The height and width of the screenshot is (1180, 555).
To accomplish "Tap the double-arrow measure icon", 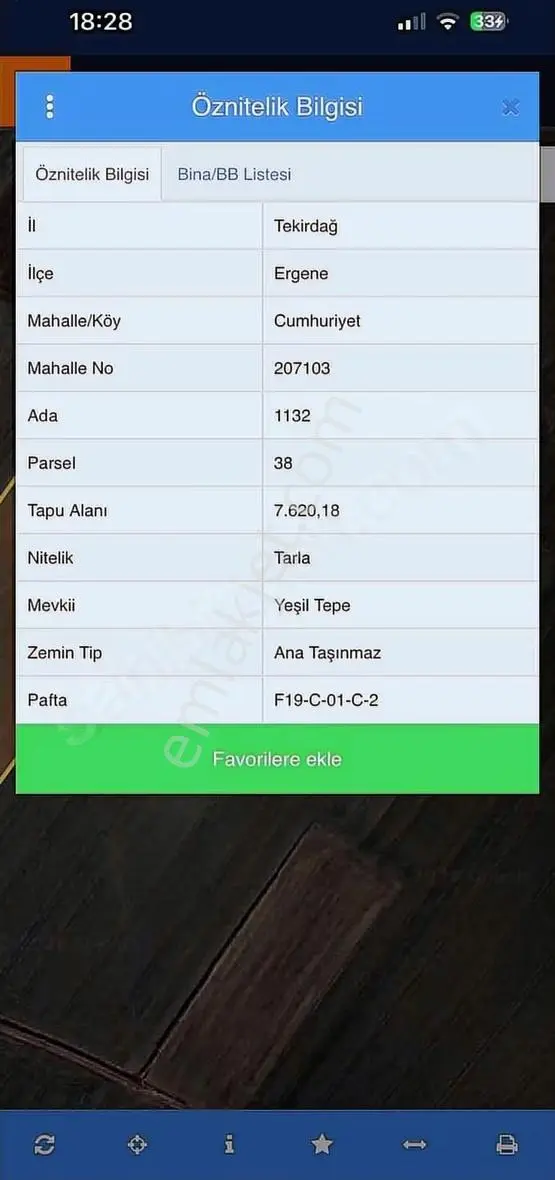I will pyautogui.click(x=414, y=1145).
